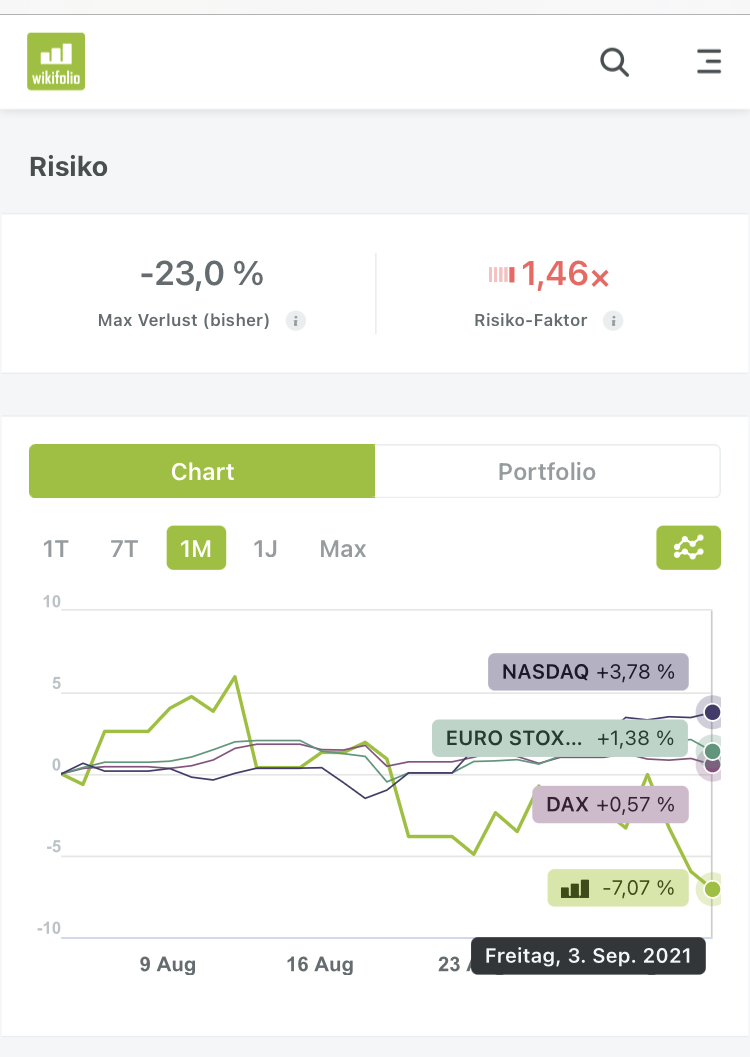
Task: Select the 1M time range
Action: (x=196, y=548)
